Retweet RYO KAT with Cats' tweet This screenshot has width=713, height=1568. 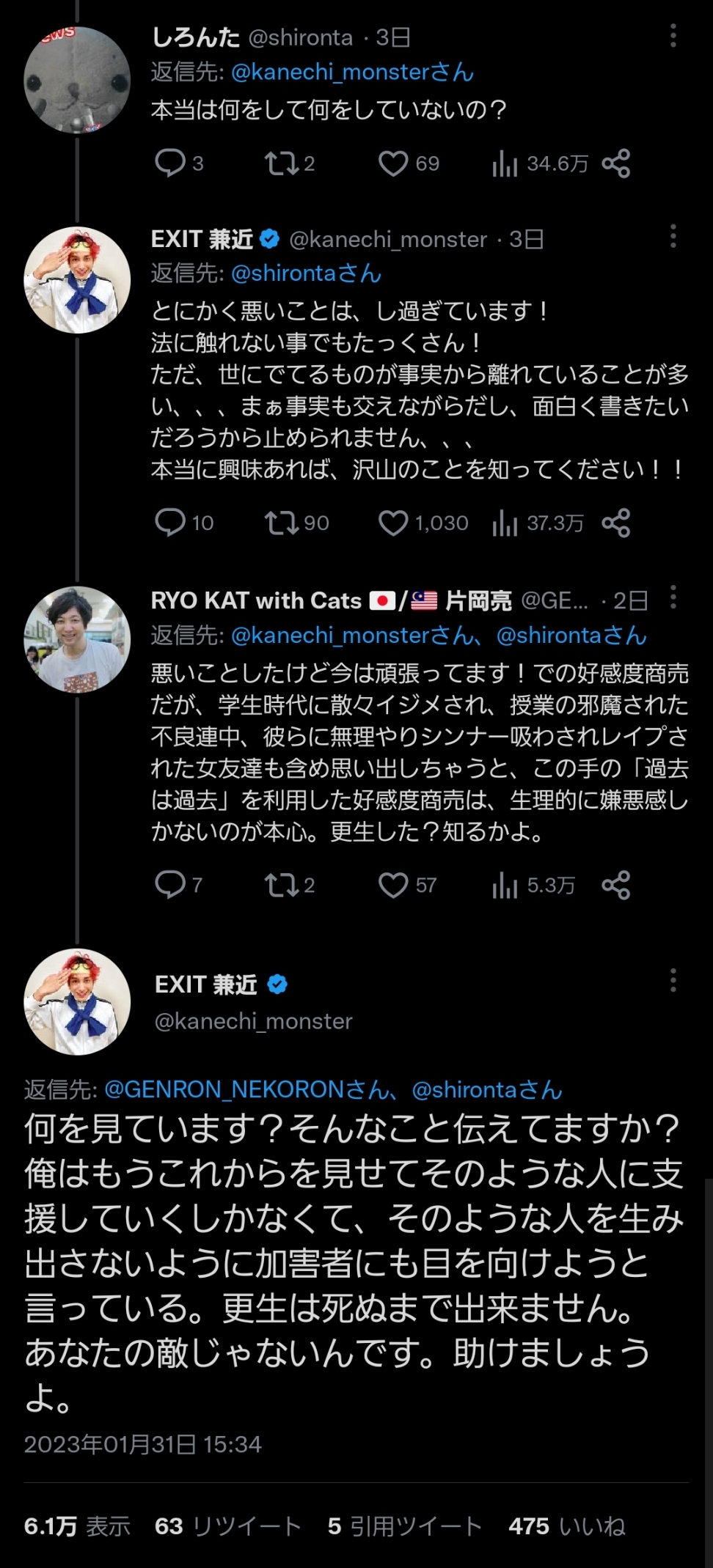[x=281, y=885]
